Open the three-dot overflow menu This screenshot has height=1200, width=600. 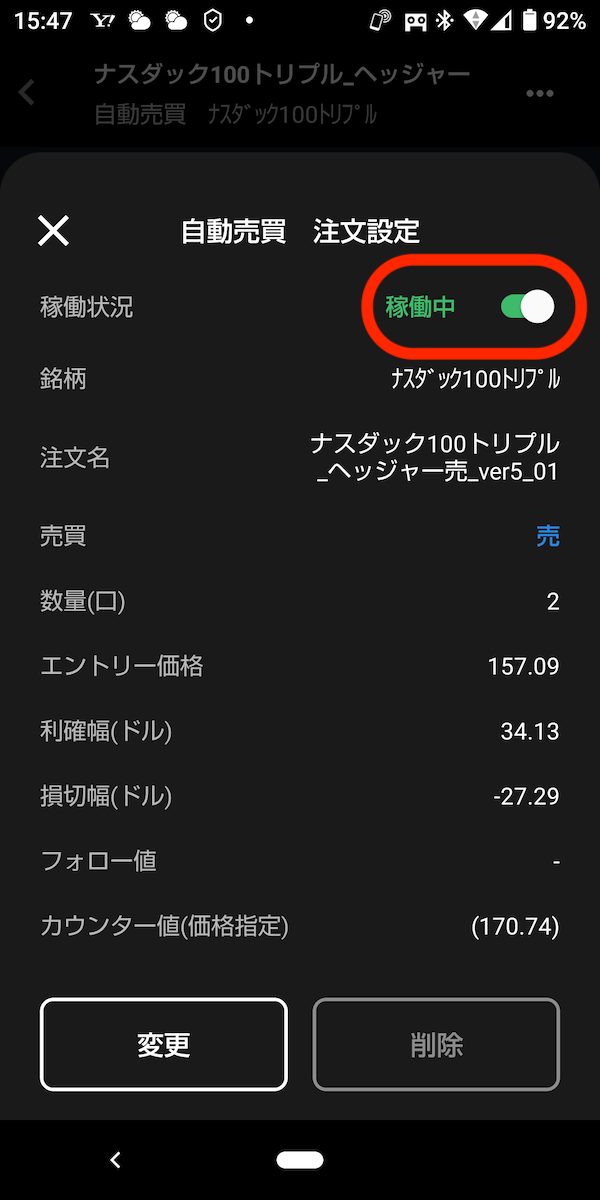pyautogui.click(x=539, y=93)
